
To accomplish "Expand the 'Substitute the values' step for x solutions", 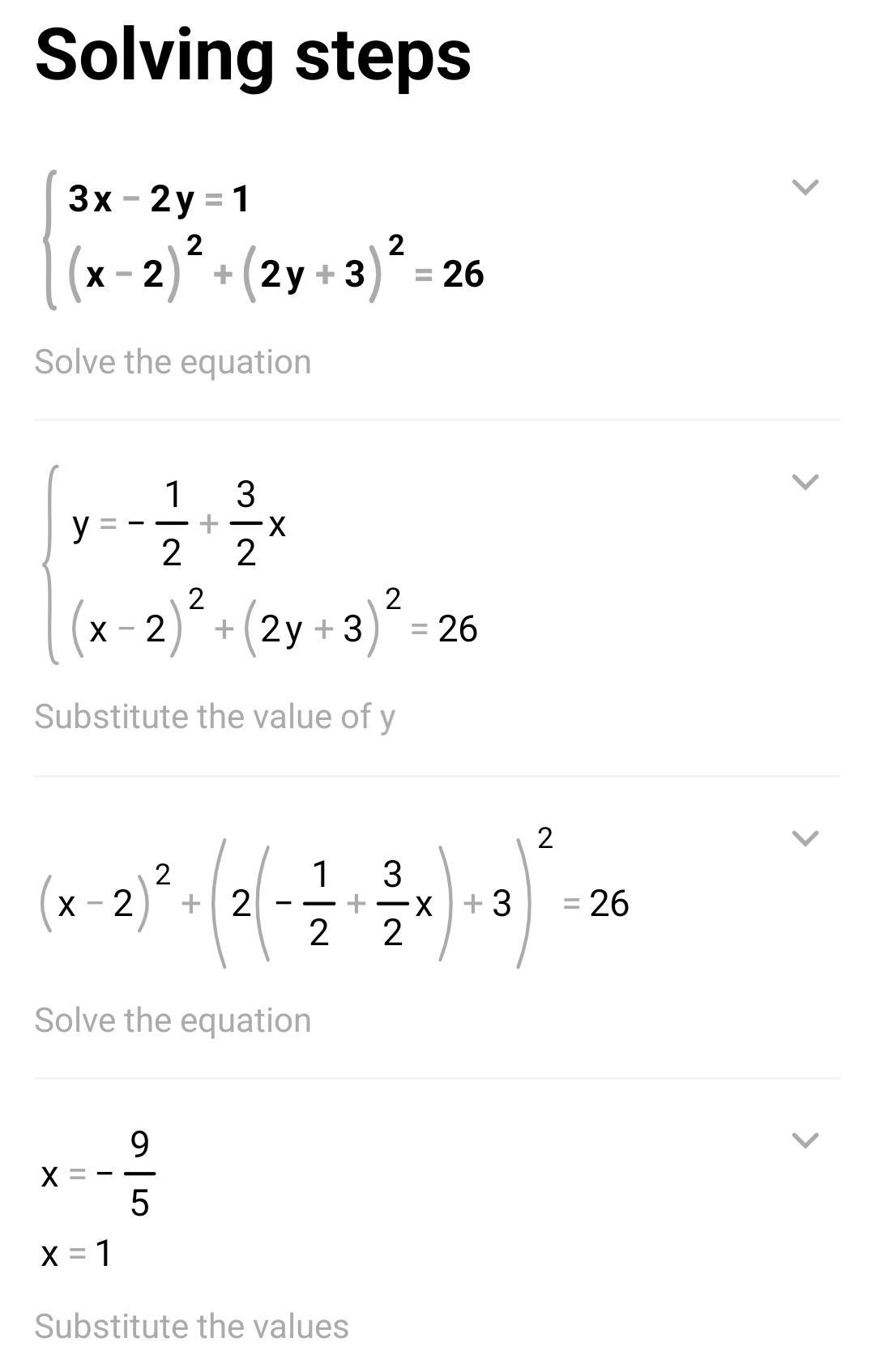I will (x=805, y=1140).
